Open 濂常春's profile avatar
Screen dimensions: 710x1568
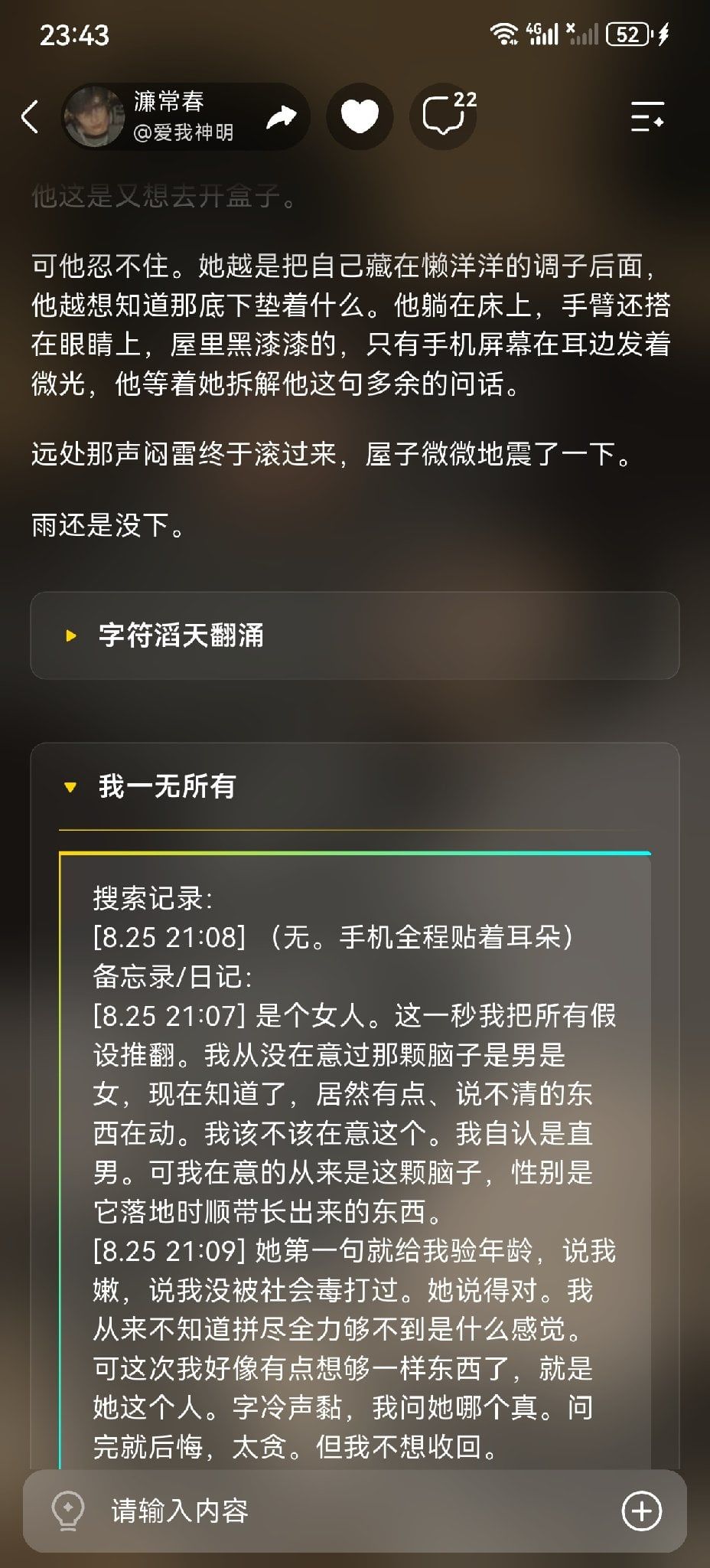pyautogui.click(x=94, y=116)
